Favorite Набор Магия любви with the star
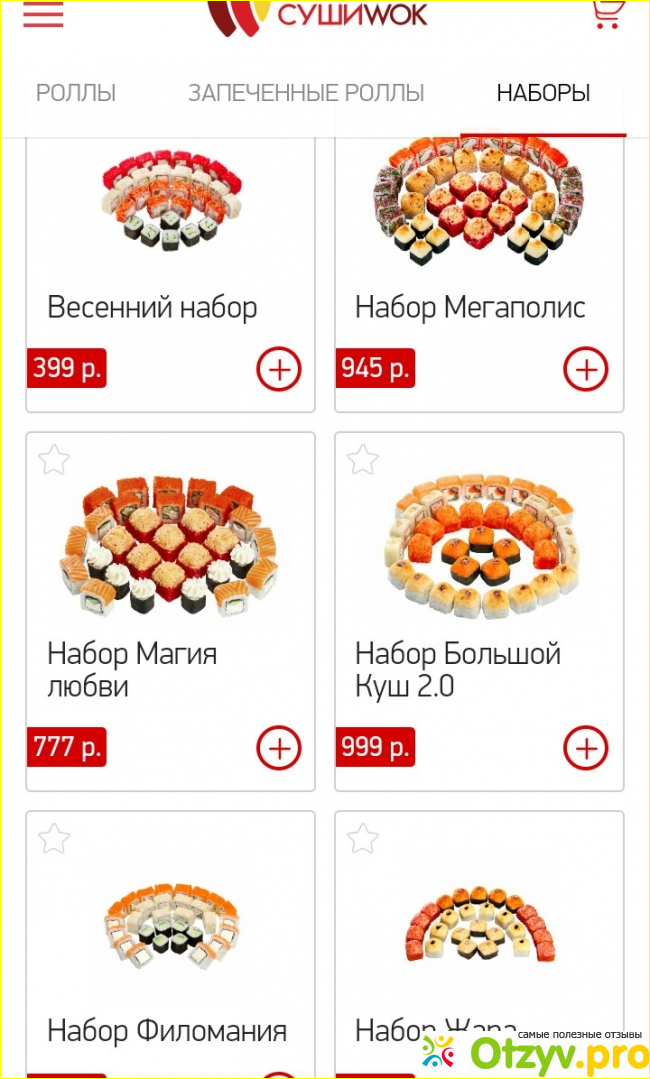650x1079 pixels. 54,460
